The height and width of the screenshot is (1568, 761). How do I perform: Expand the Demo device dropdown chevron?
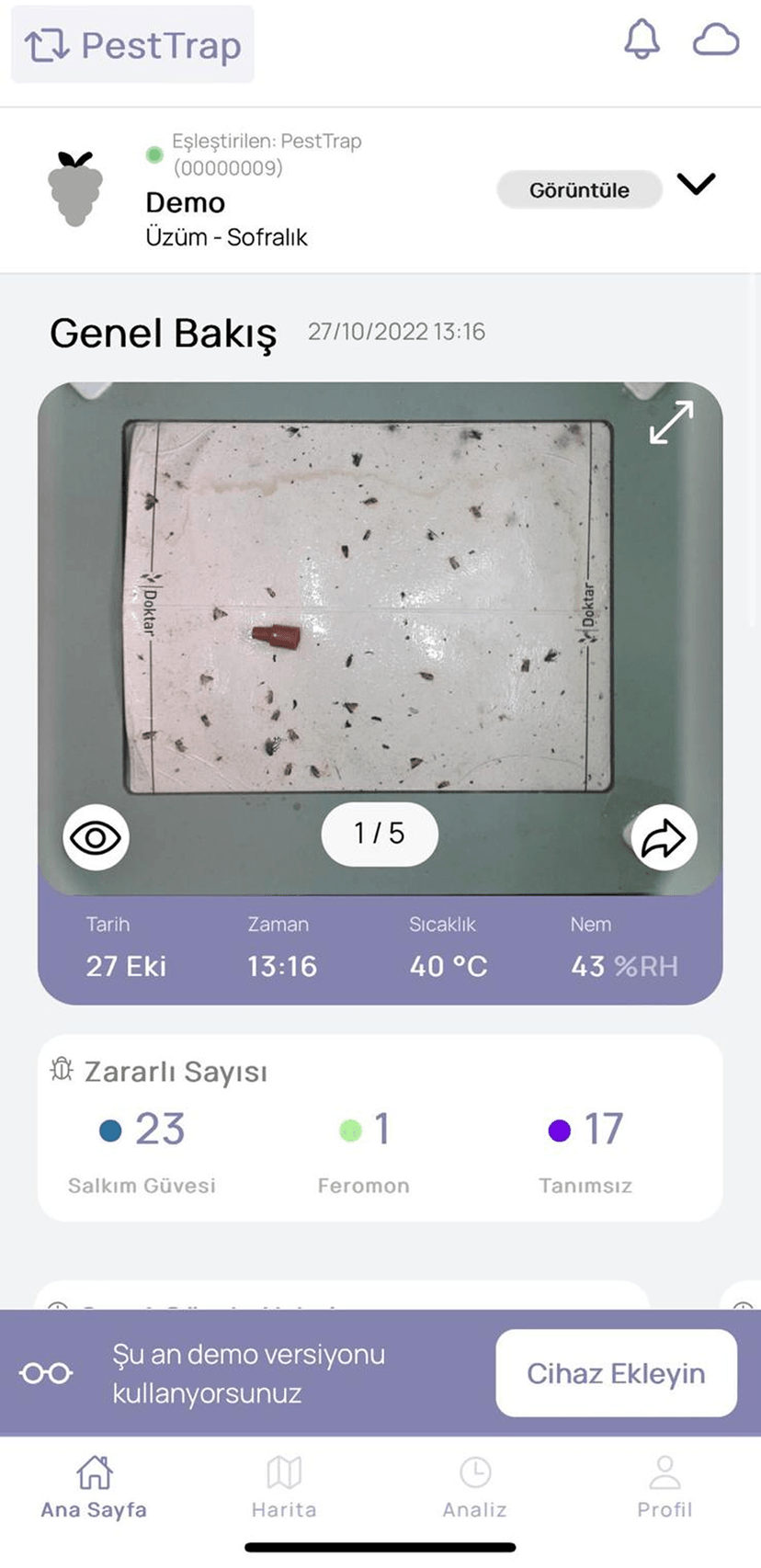[x=696, y=184]
